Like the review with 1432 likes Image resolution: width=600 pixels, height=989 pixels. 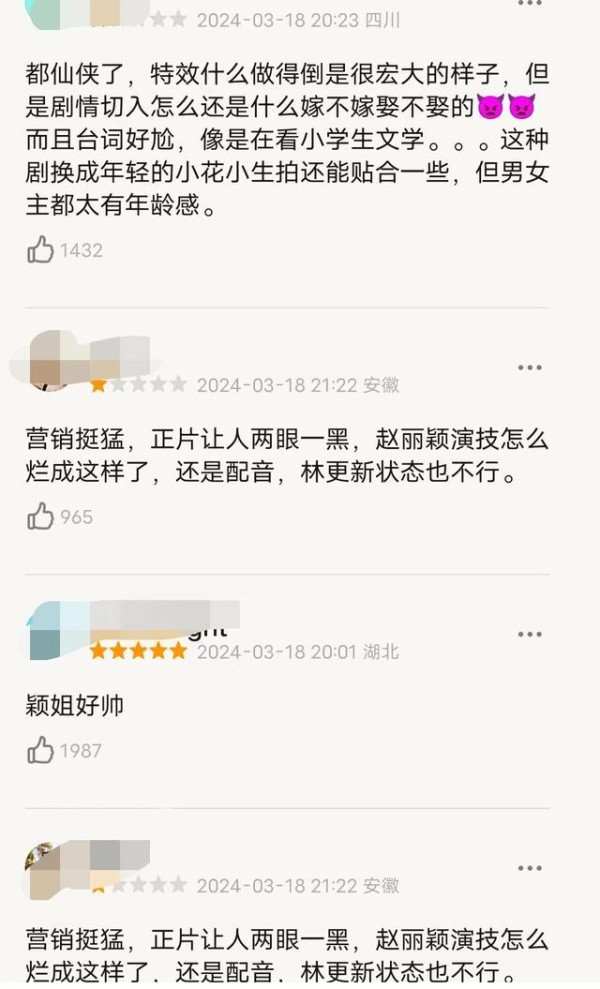pyautogui.click(x=41, y=250)
